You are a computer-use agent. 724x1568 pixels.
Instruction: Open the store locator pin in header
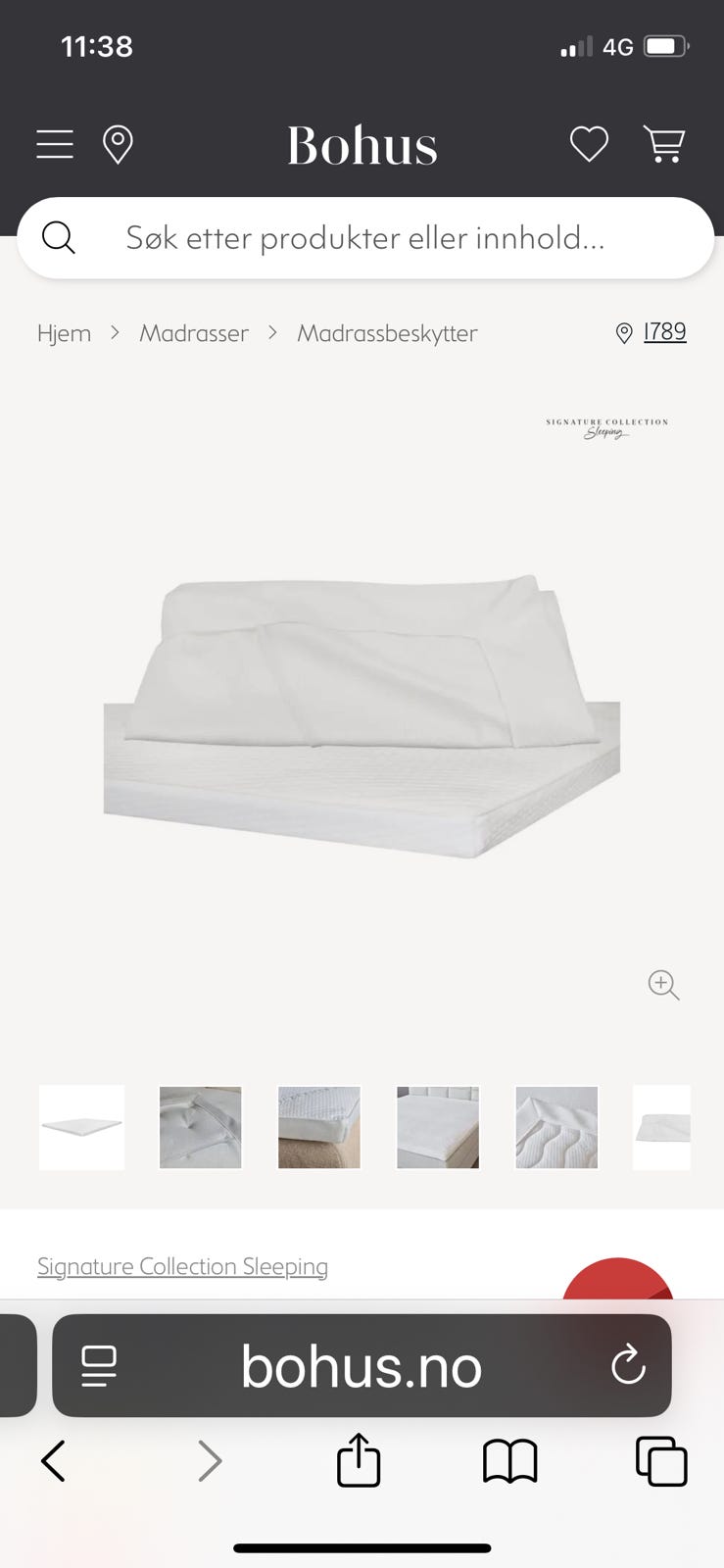tap(118, 145)
